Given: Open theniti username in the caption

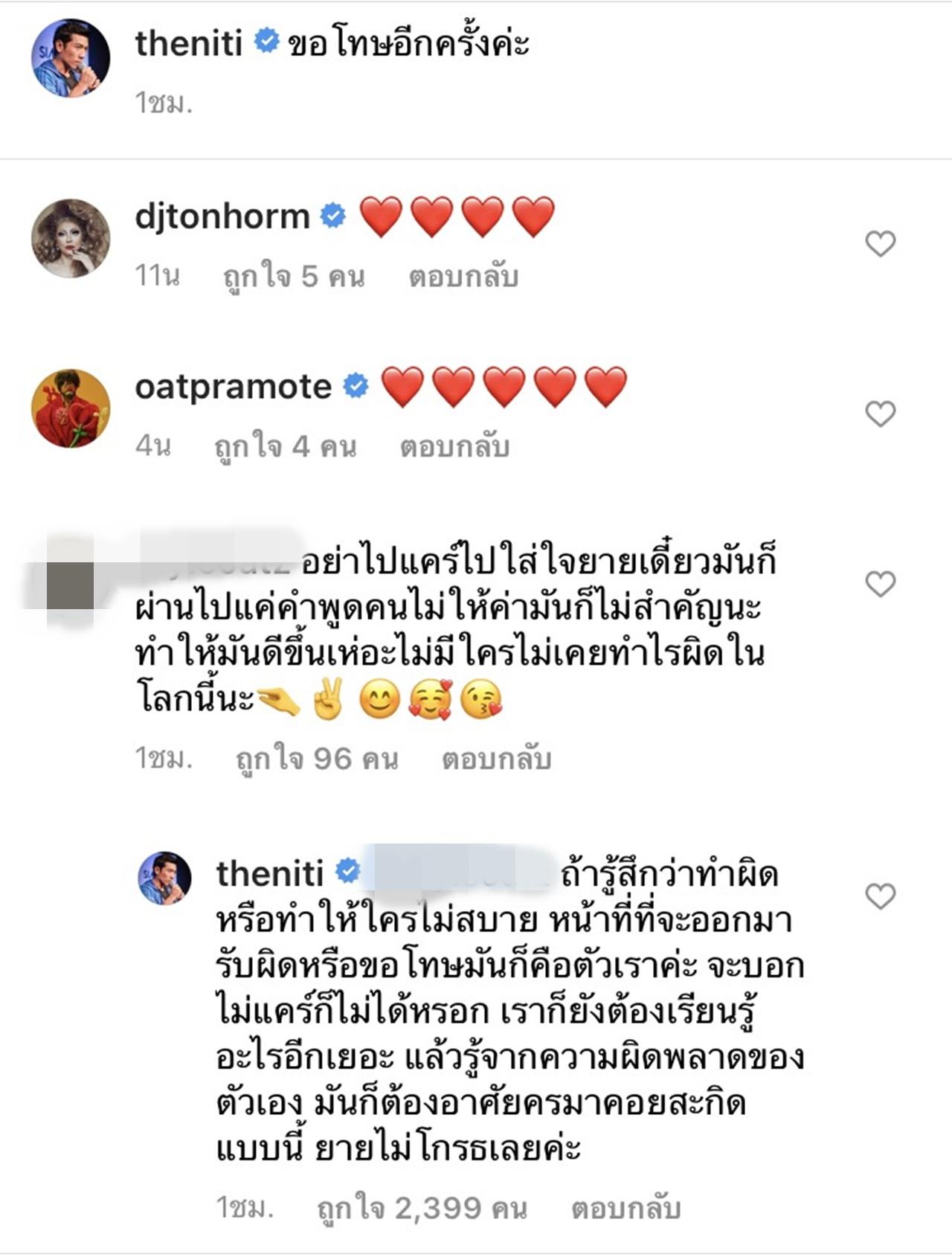Looking at the screenshot, I should tap(189, 43).
